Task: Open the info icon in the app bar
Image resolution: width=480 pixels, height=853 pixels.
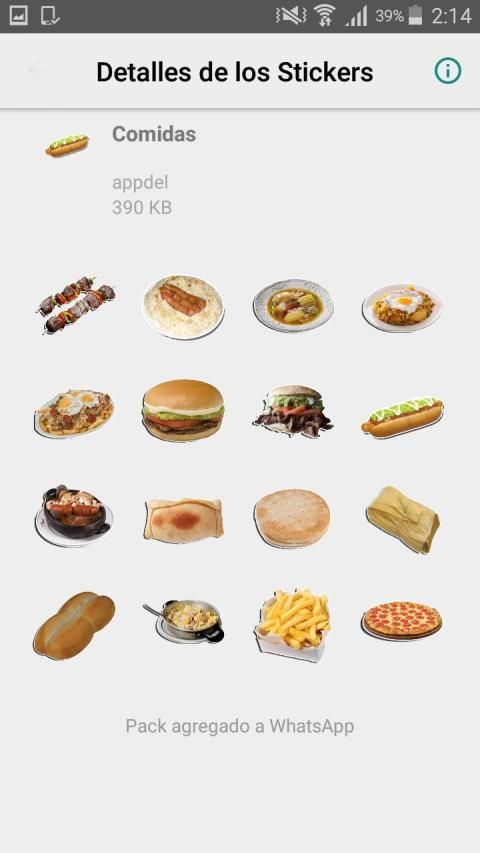Action: (x=447, y=71)
